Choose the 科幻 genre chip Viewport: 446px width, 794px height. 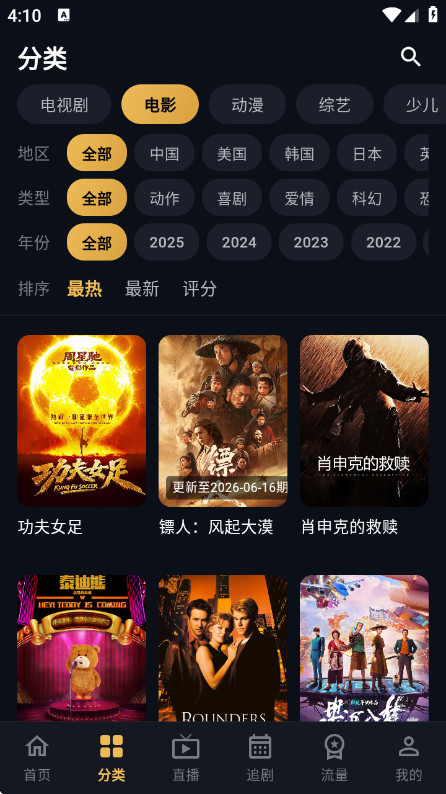click(367, 197)
